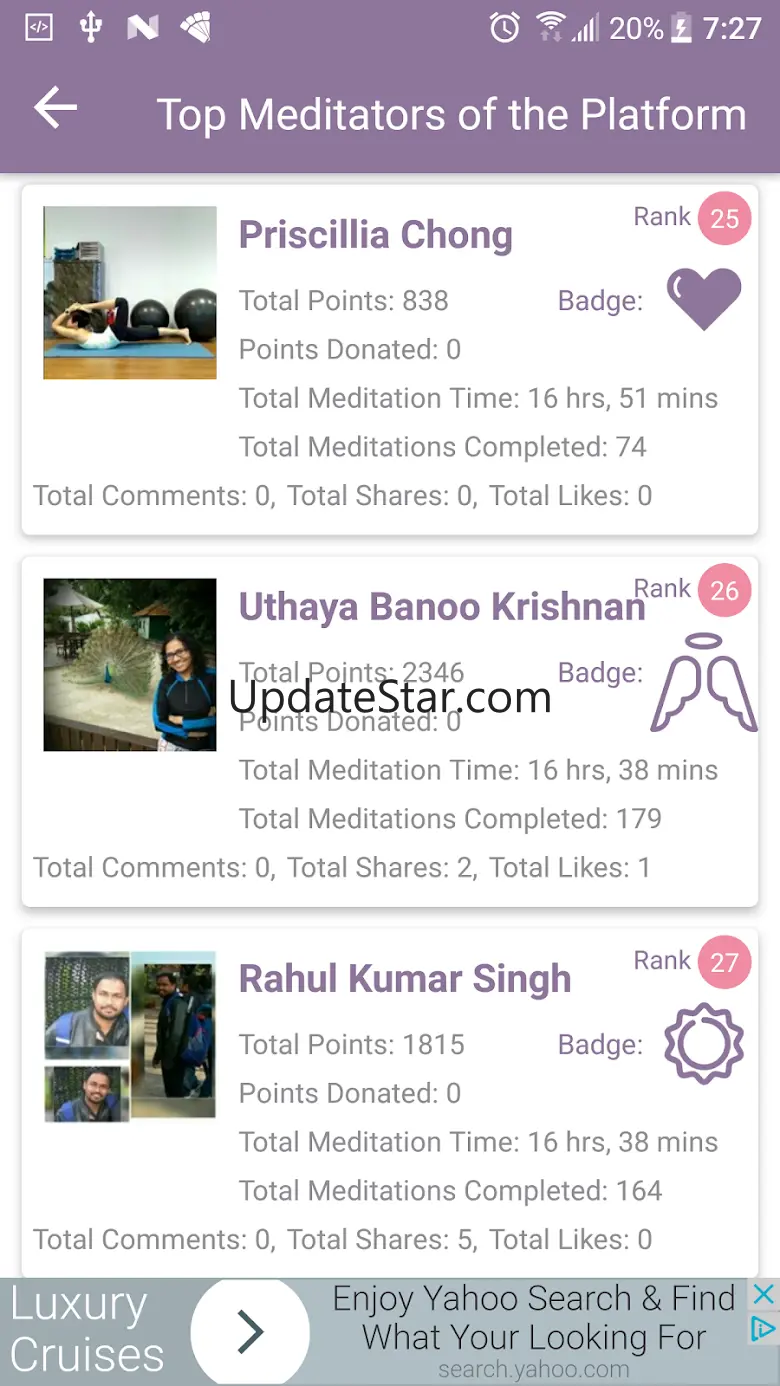Screen dimensions: 780x1386
Task: Close the Yahoo Search ad banner
Action: click(763, 1296)
